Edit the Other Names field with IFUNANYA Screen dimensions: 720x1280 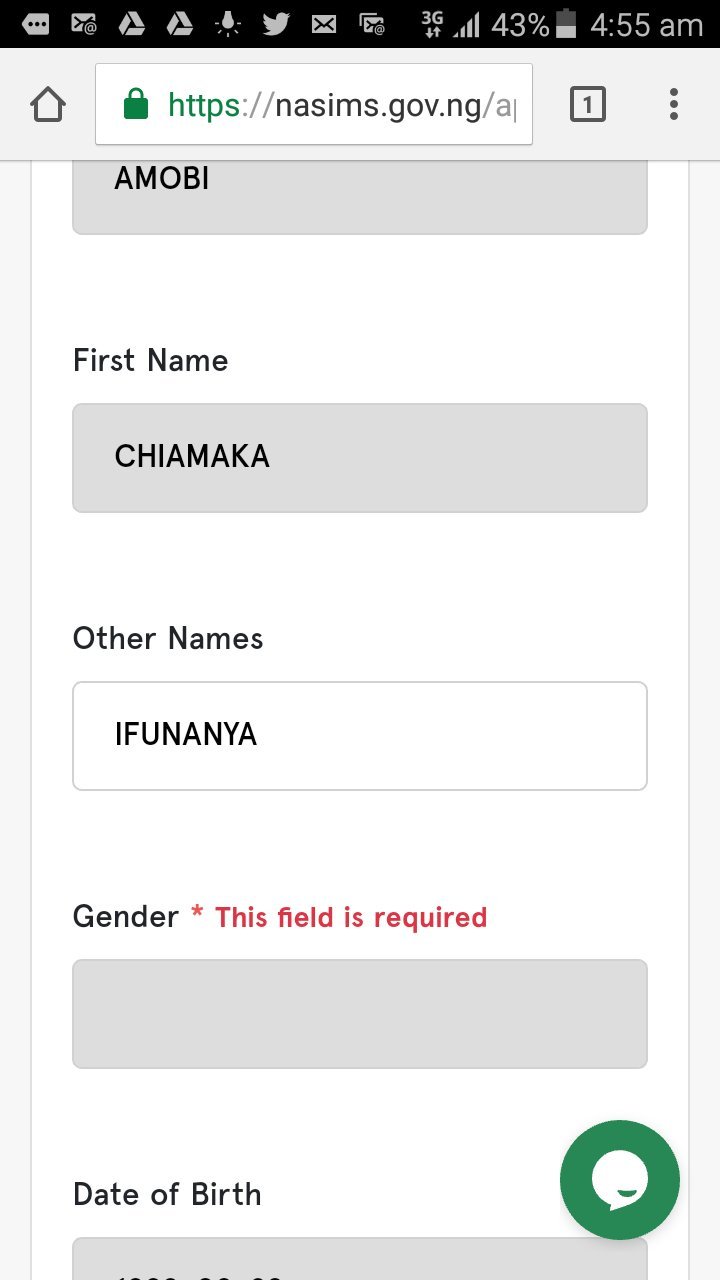click(x=360, y=736)
